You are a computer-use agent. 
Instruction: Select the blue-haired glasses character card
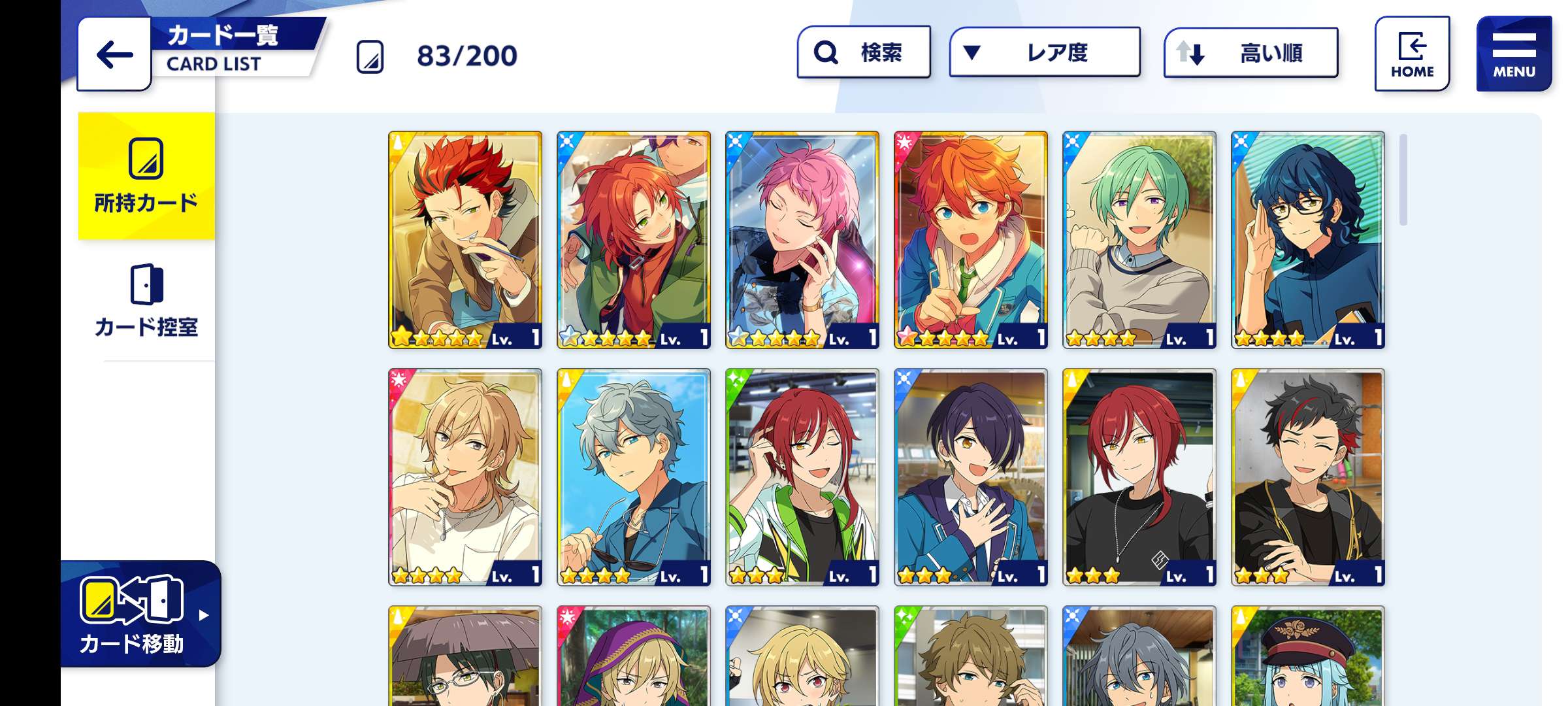pyautogui.click(x=1307, y=239)
